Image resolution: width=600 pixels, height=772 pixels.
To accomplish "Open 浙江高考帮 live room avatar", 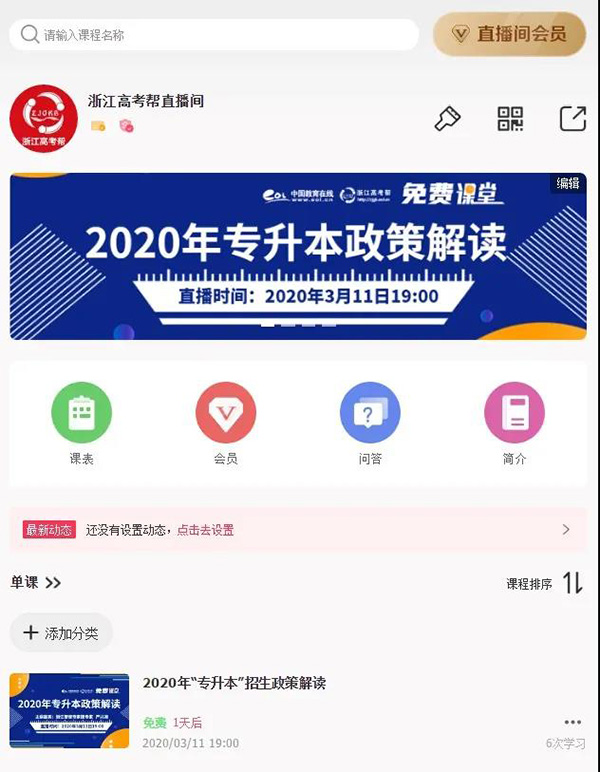I will pos(43,119).
